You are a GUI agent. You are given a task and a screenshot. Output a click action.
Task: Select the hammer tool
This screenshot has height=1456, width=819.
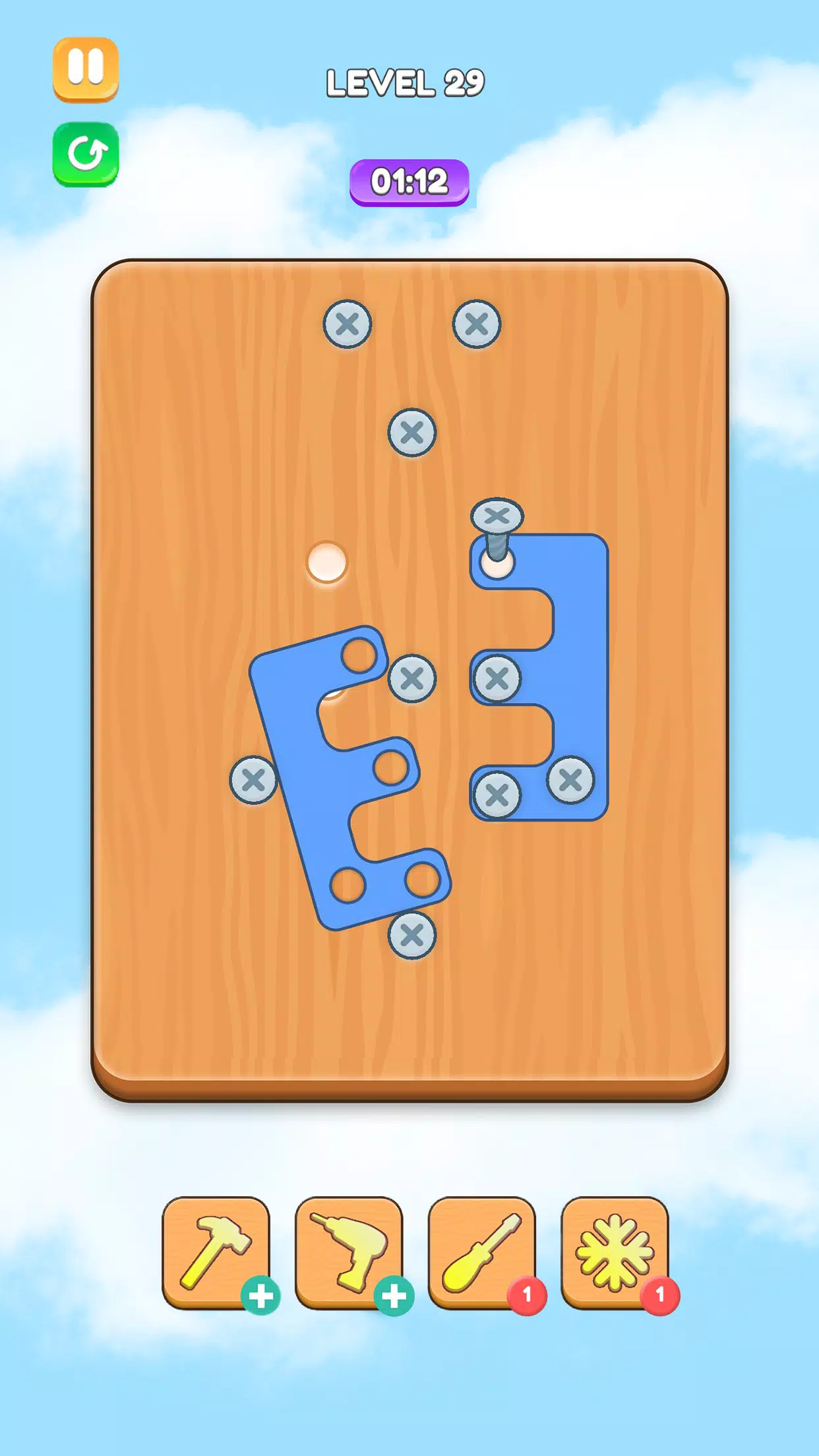[x=216, y=1252]
